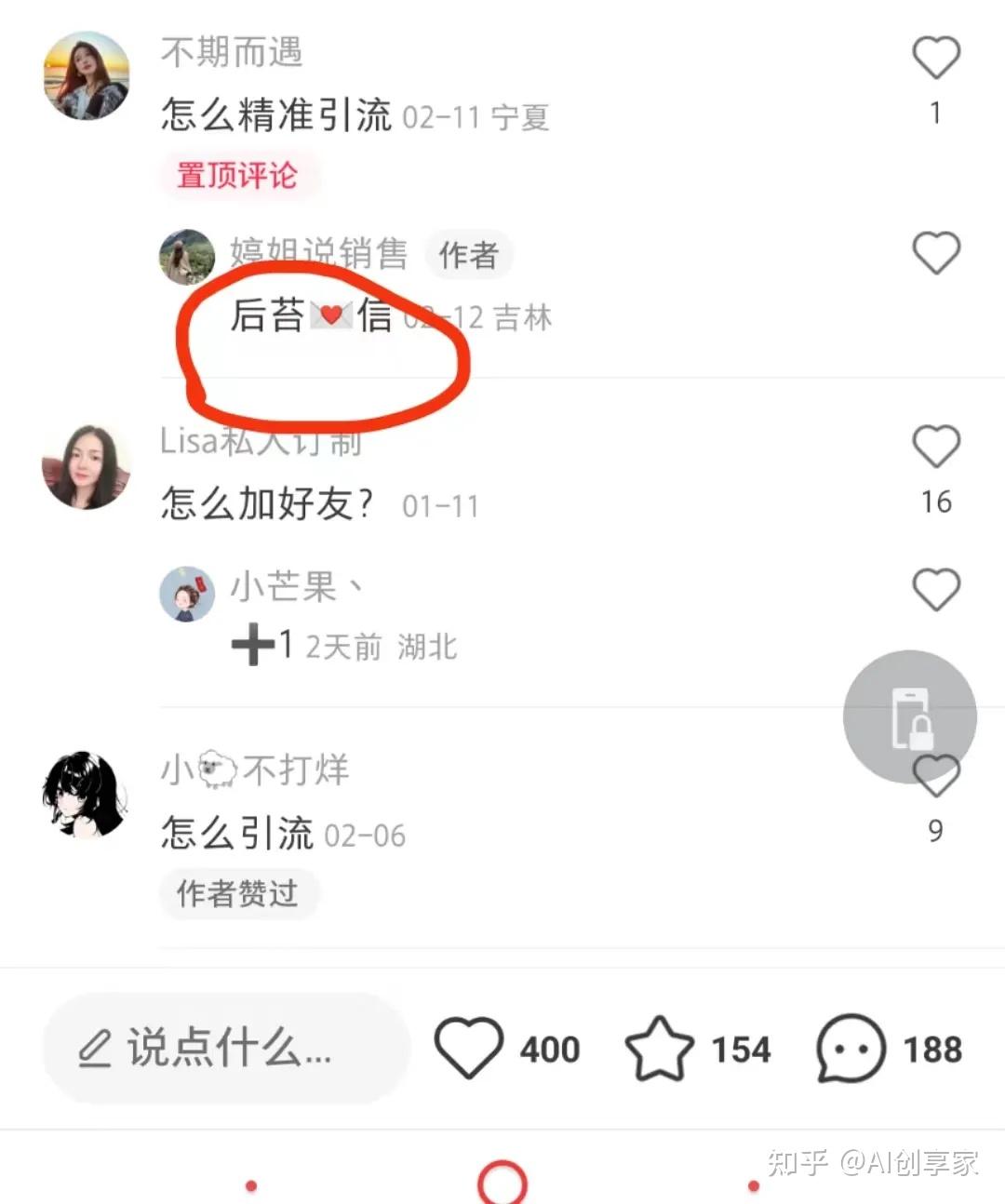Open the 188 comments bubble
Viewport: 1005px width, 1204px height.
coord(851,1049)
